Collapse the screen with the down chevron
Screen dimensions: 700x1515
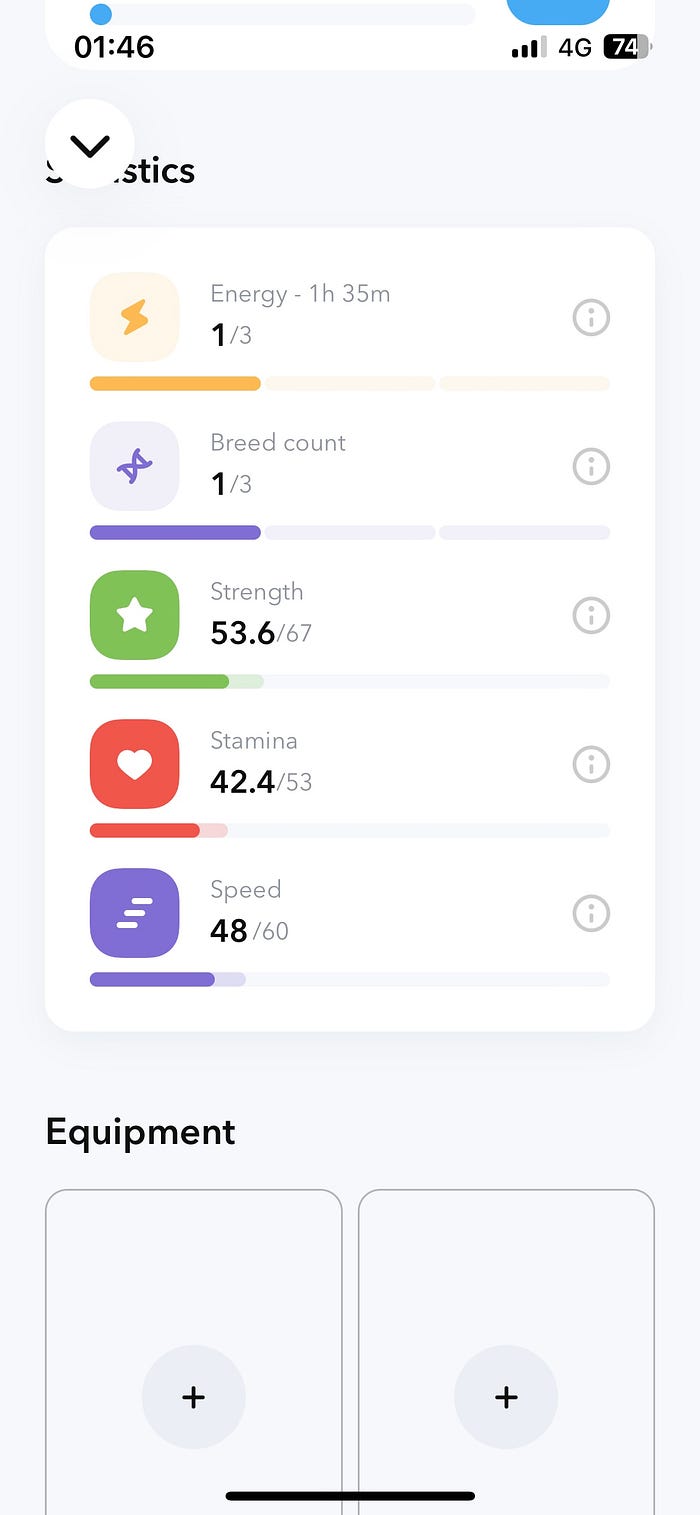point(90,146)
